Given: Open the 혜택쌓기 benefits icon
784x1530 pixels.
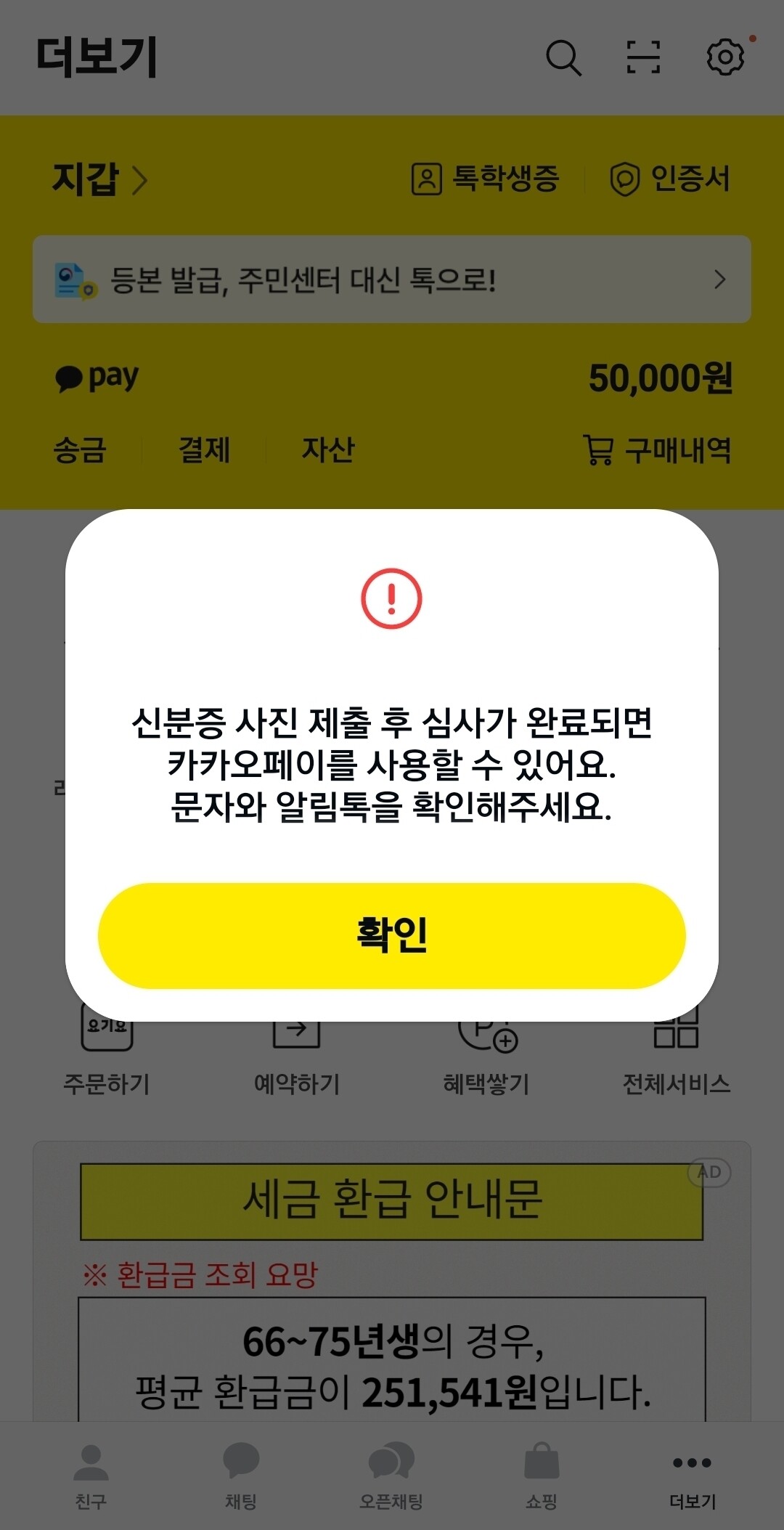Looking at the screenshot, I should (x=486, y=1046).
